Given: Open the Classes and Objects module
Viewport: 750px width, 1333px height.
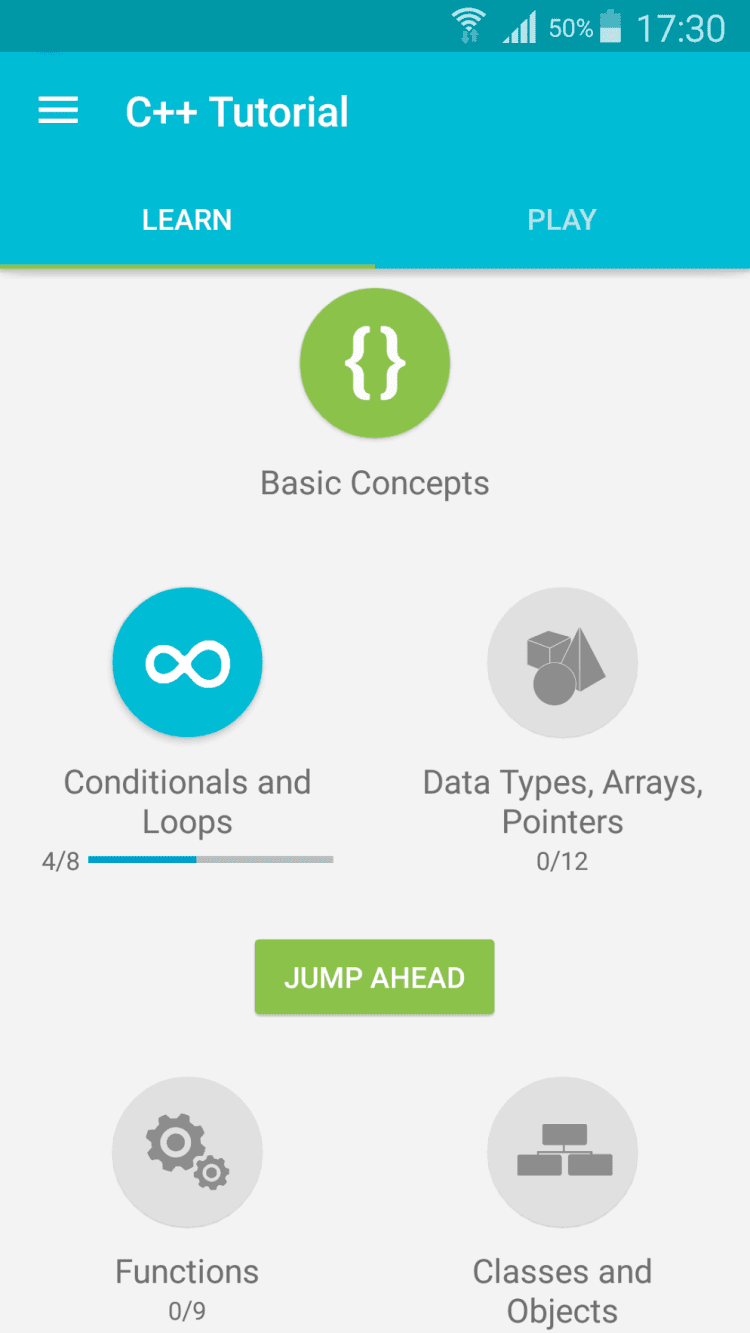Looking at the screenshot, I should (562, 1152).
